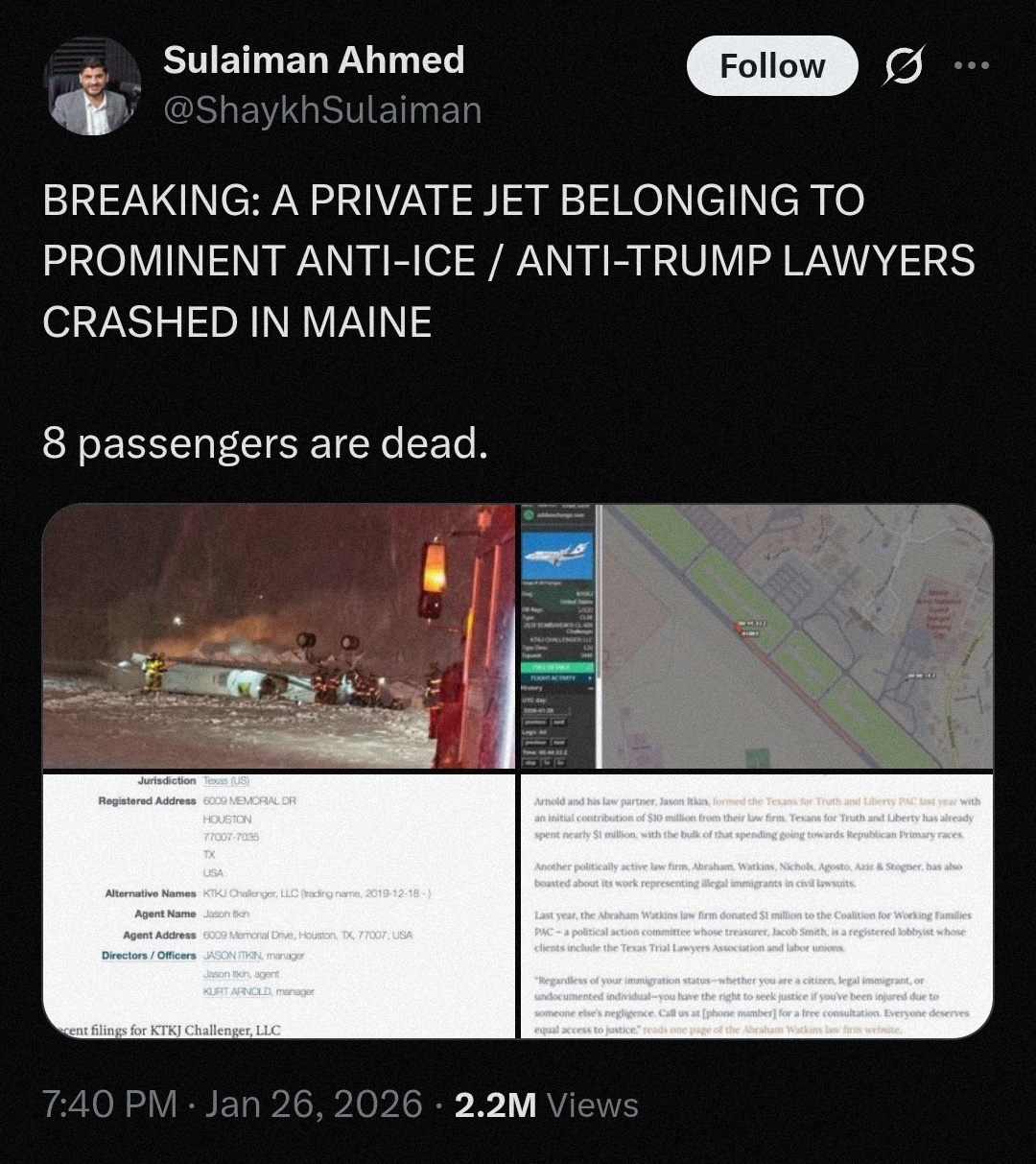The width and height of the screenshot is (1036, 1164).
Task: Open the three-dot overflow menu
Action: pos(971,66)
